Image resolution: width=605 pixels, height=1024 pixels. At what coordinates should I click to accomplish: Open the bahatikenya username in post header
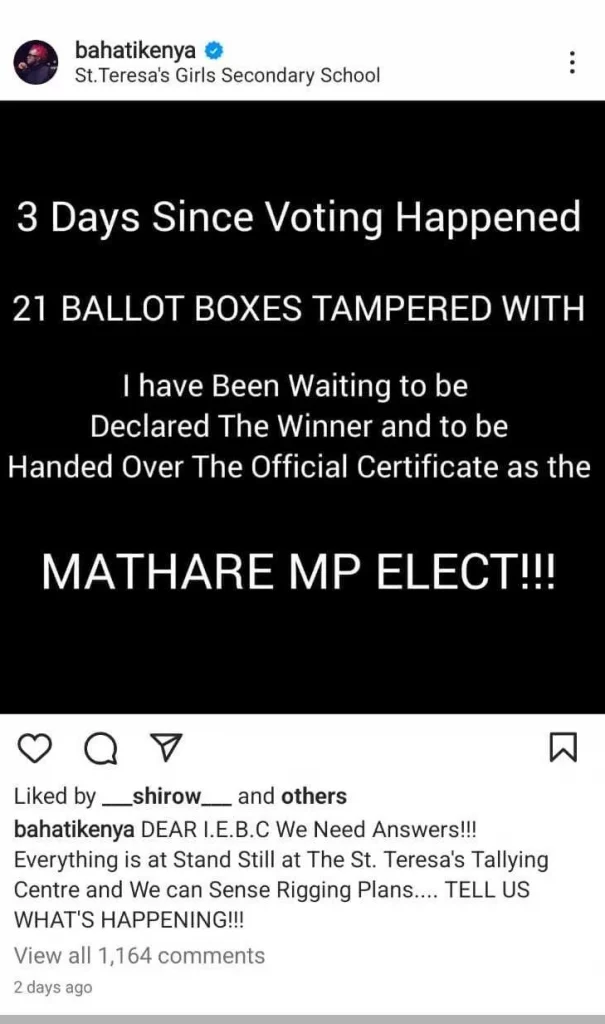pos(135,50)
